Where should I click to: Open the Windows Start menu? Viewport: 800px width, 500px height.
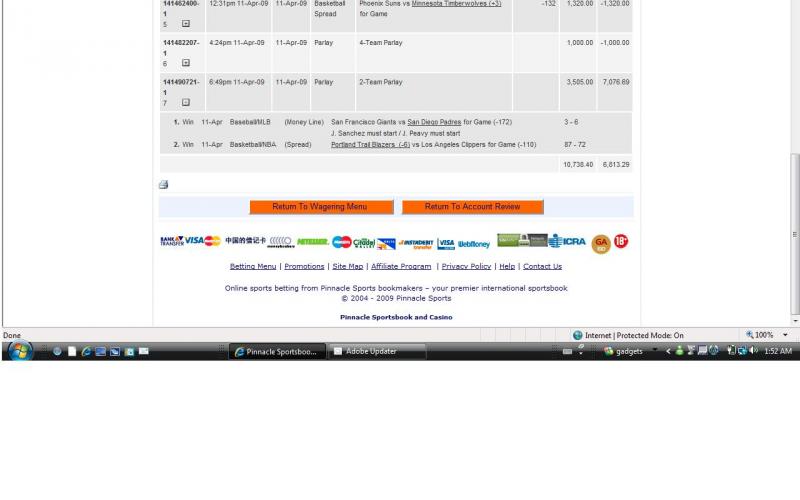pos(19,351)
